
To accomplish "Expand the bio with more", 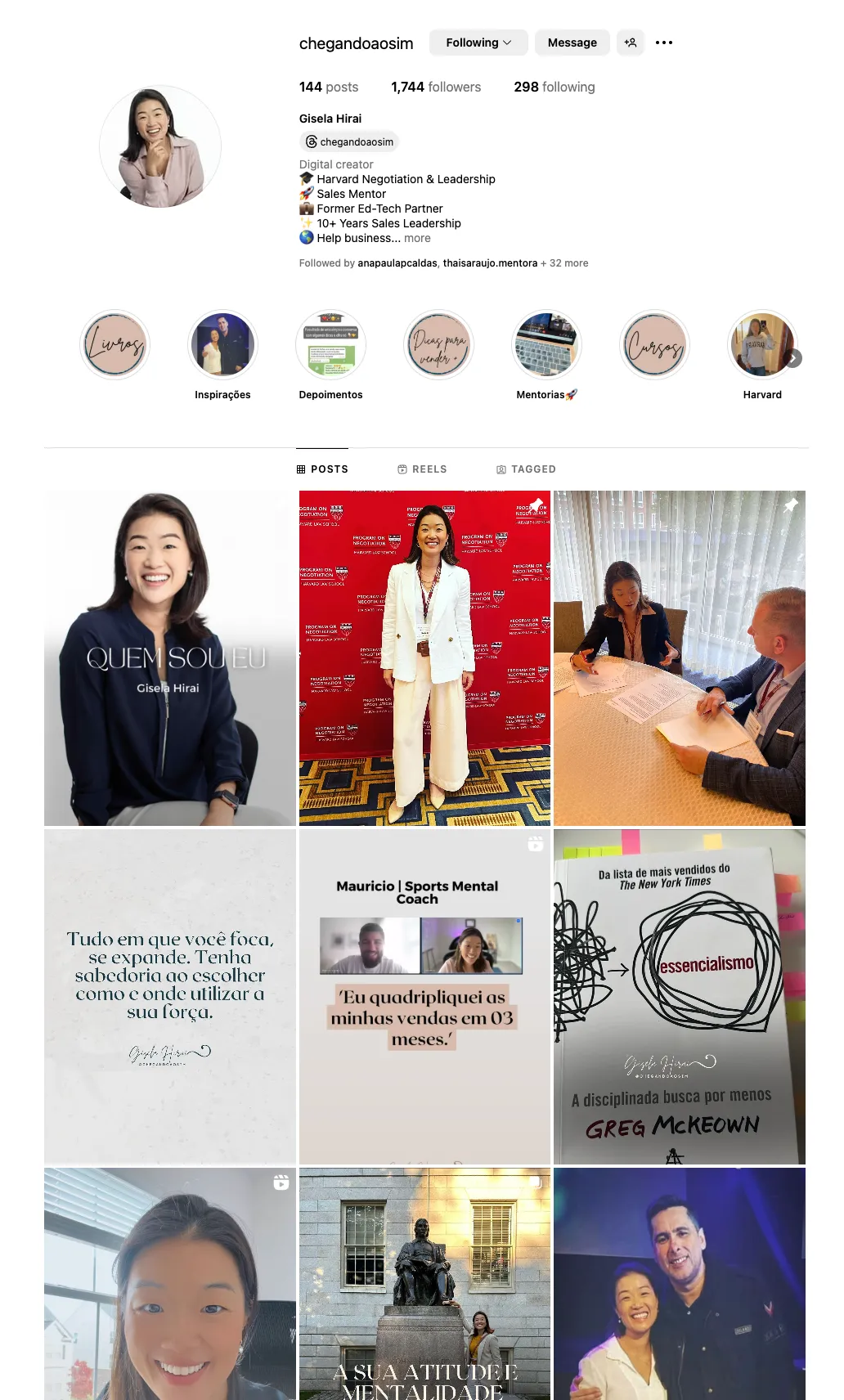I will tap(417, 238).
